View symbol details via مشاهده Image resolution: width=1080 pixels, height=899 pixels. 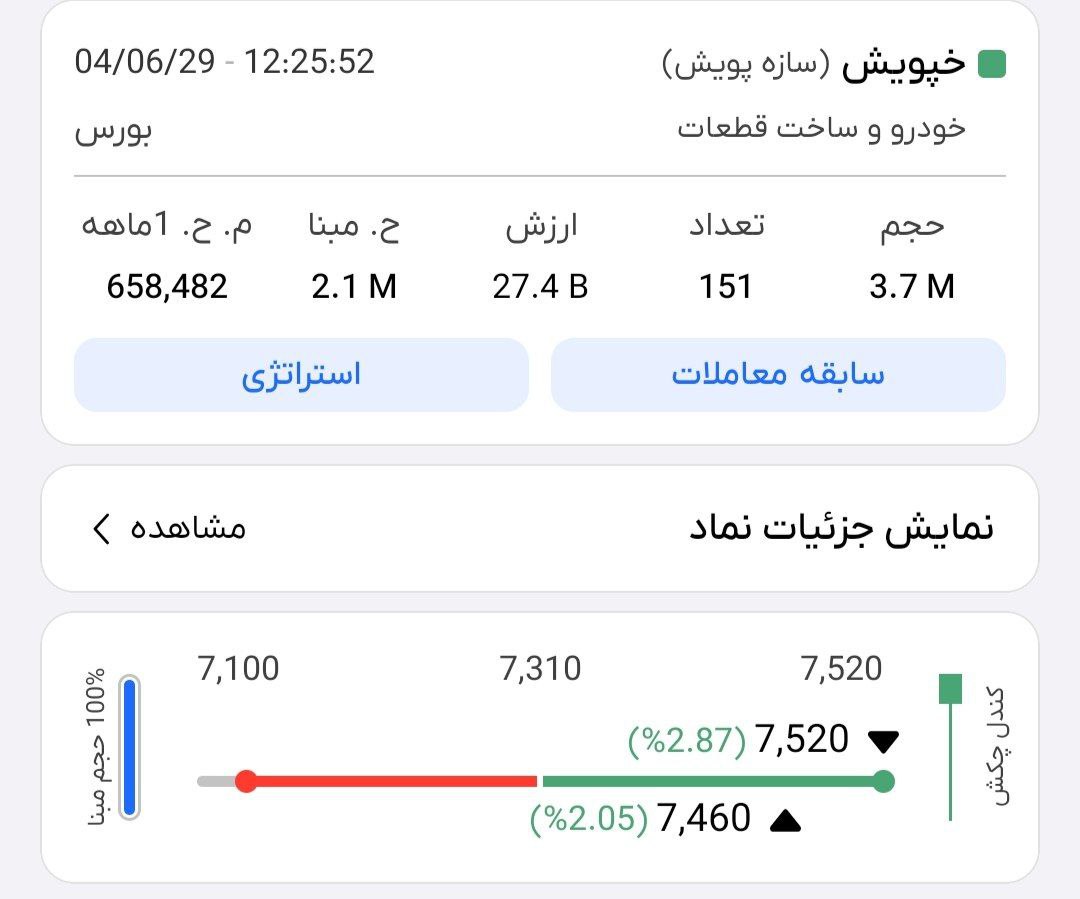[x=170, y=528]
